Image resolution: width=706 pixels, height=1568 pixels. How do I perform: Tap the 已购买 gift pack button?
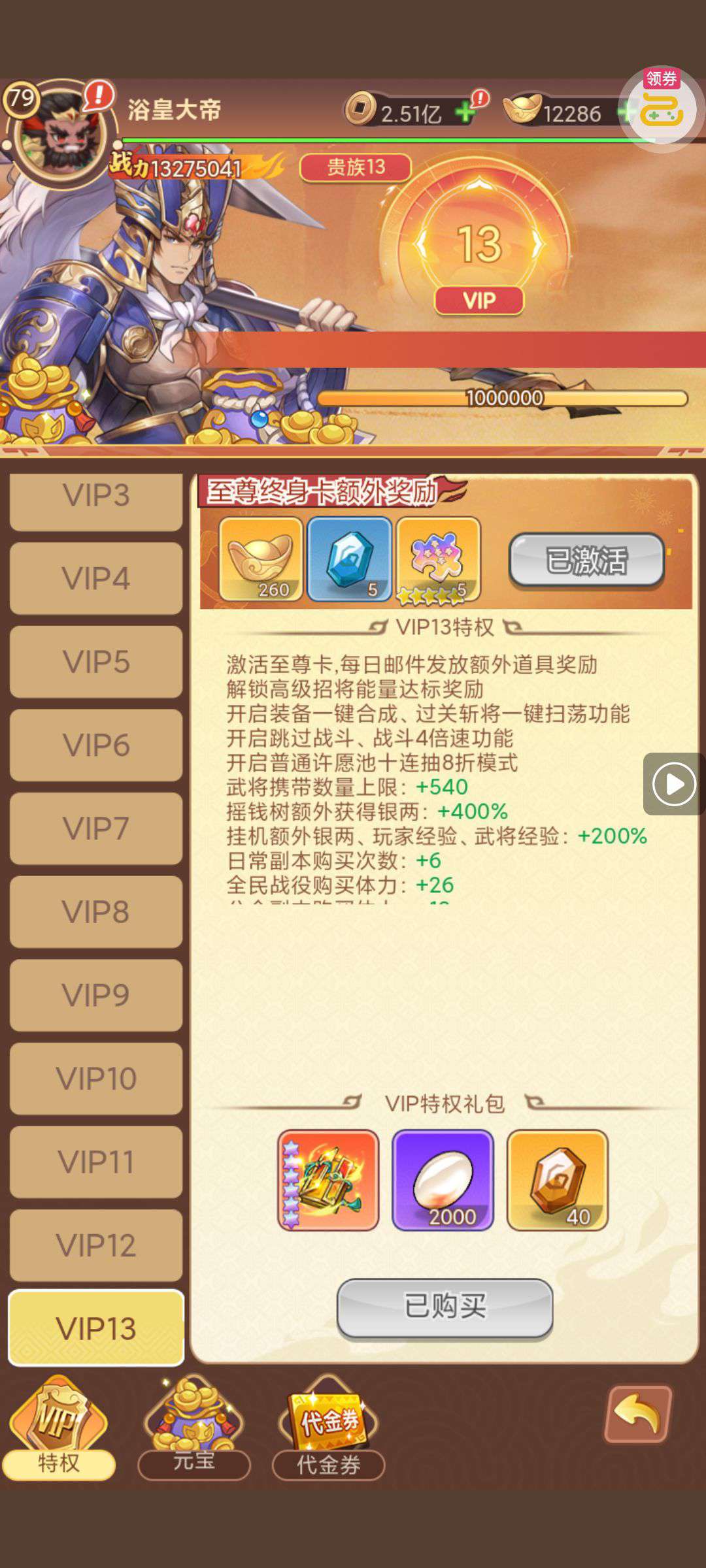(x=445, y=1307)
